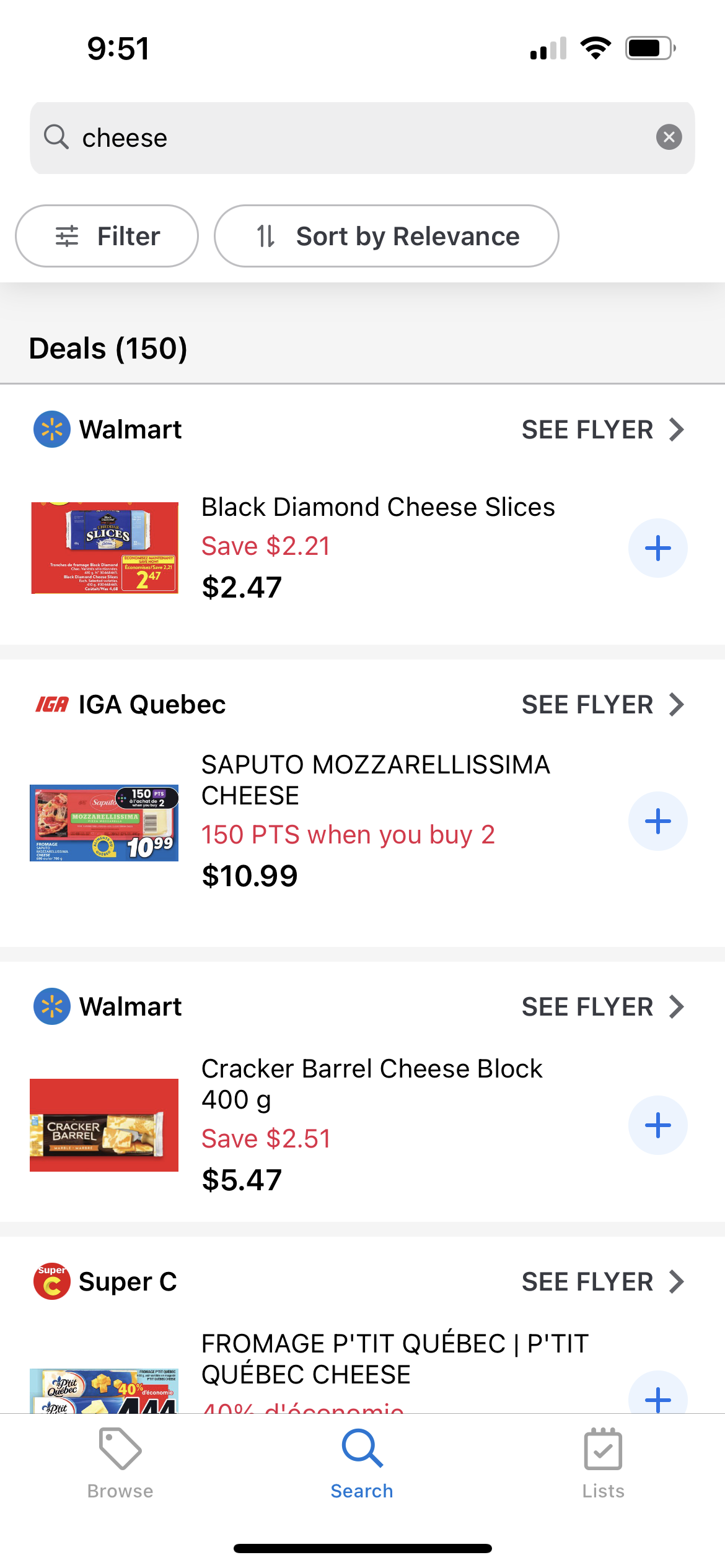See the Super C flyer

click(602, 1281)
